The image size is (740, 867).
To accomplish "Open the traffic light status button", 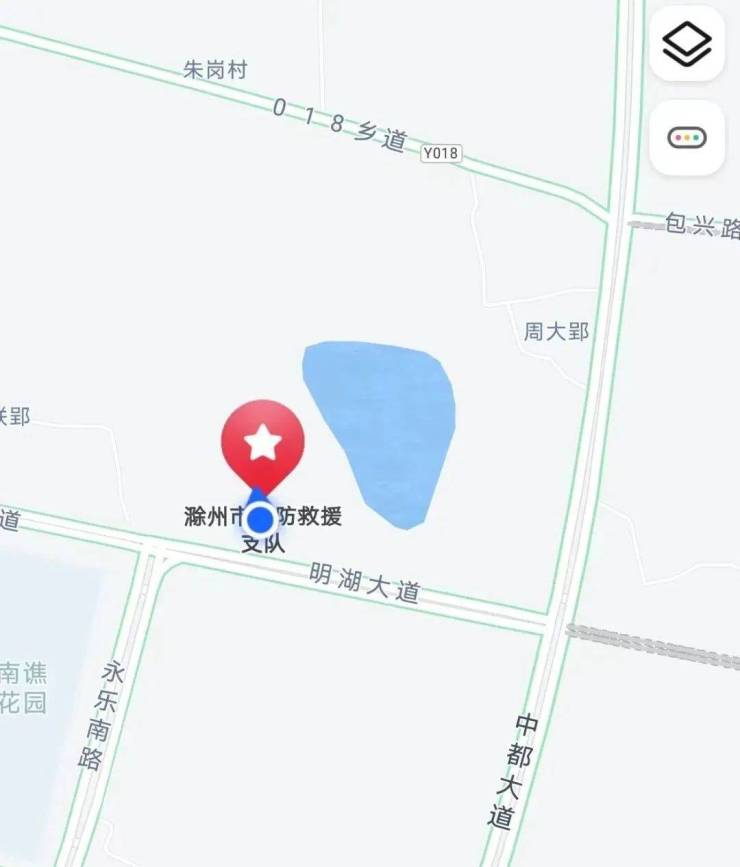I will tap(687, 138).
